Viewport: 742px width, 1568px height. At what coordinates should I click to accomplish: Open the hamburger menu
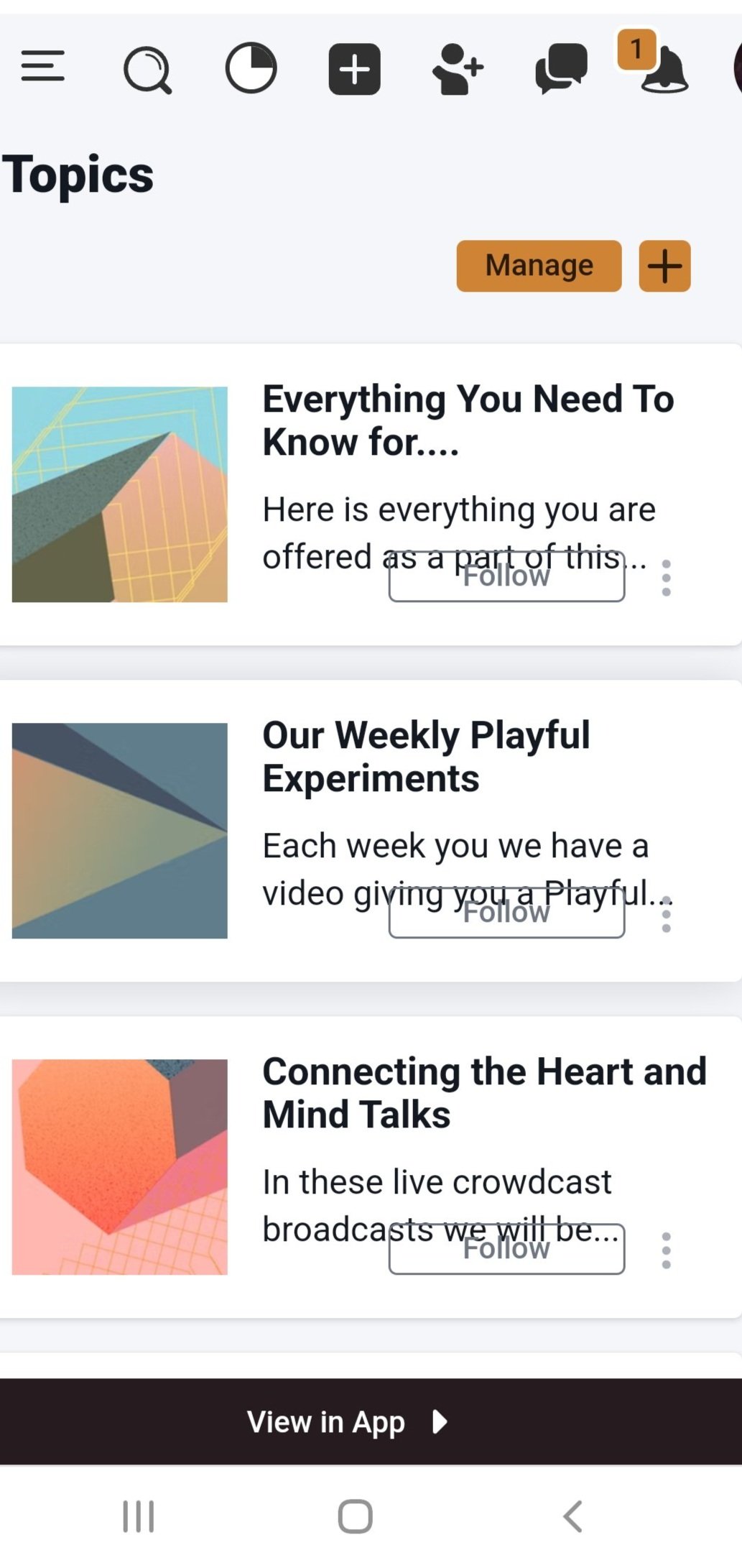(42, 65)
